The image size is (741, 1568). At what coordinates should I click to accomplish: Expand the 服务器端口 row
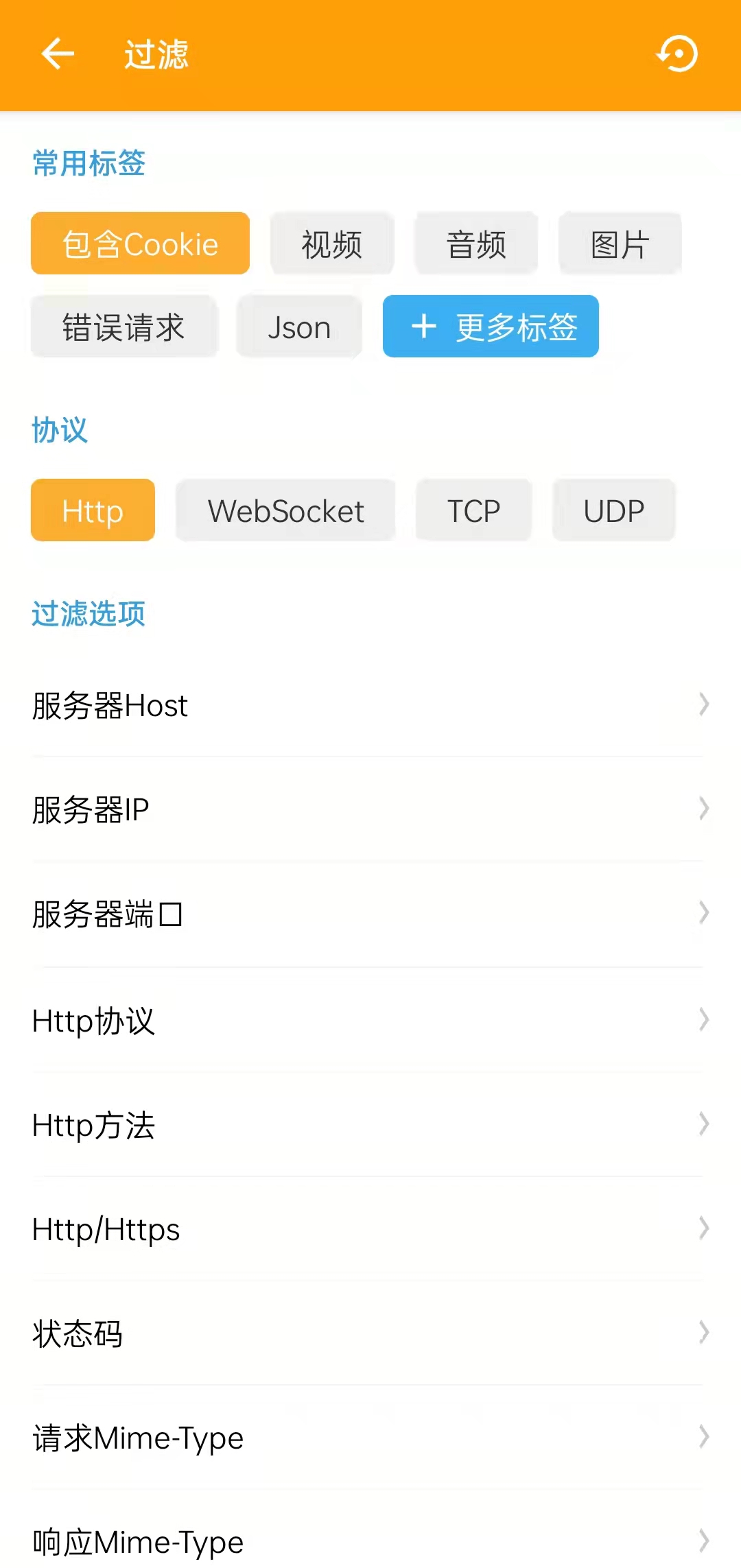tap(370, 914)
